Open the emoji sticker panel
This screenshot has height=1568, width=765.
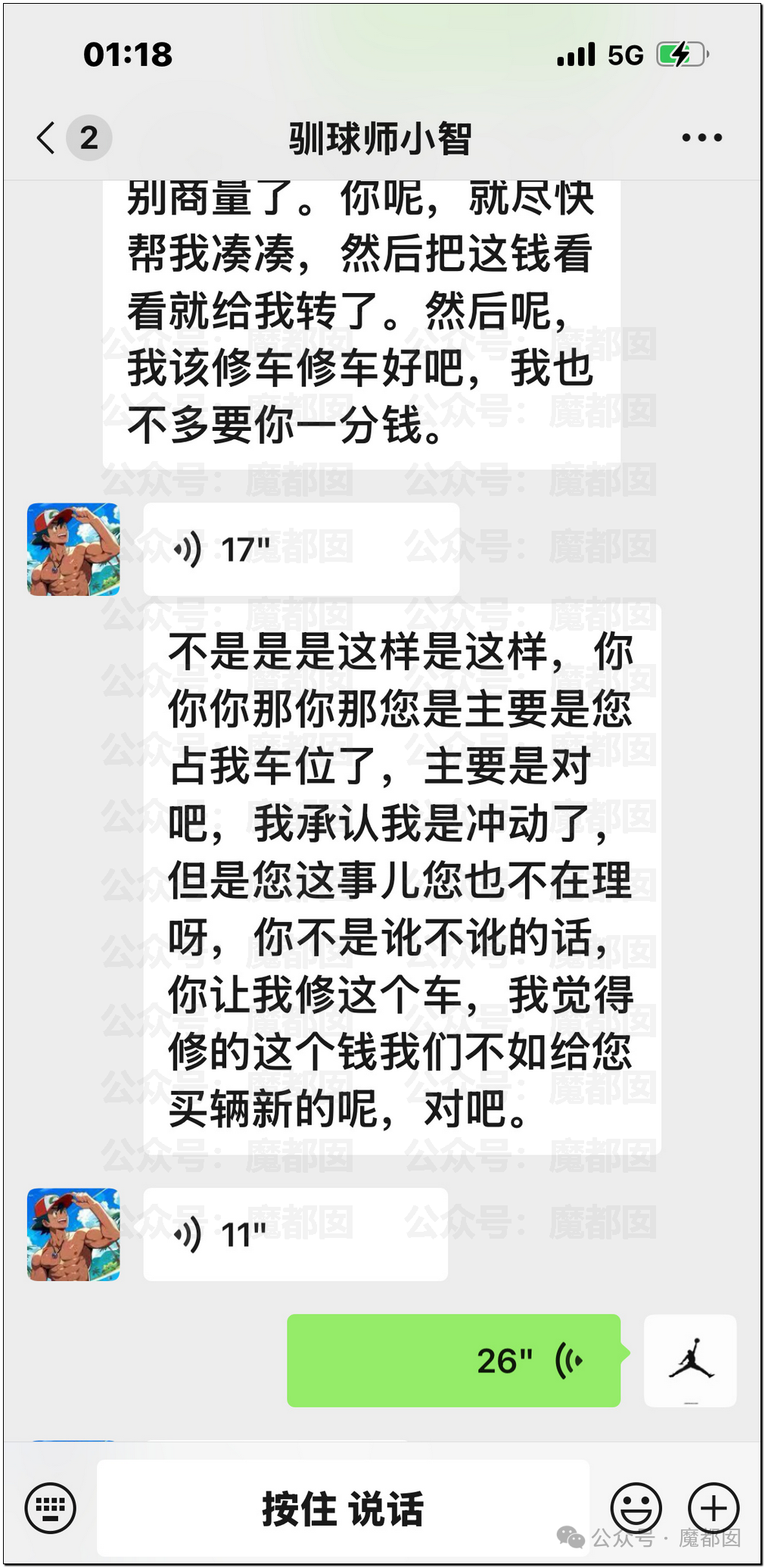(636, 1507)
